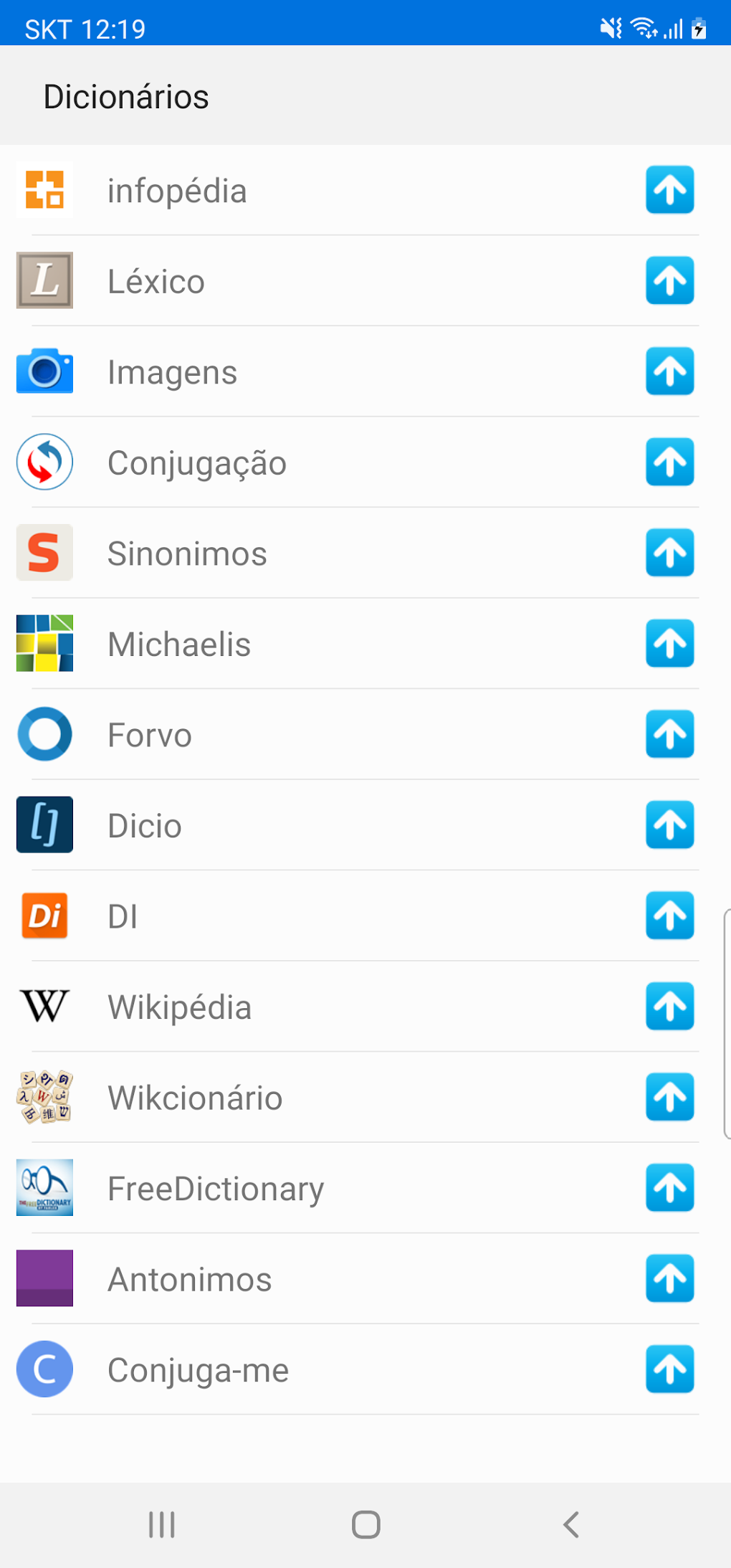Image resolution: width=731 pixels, height=1568 pixels.
Task: Tap the Michaelis mosaic icon
Action: [x=44, y=644]
